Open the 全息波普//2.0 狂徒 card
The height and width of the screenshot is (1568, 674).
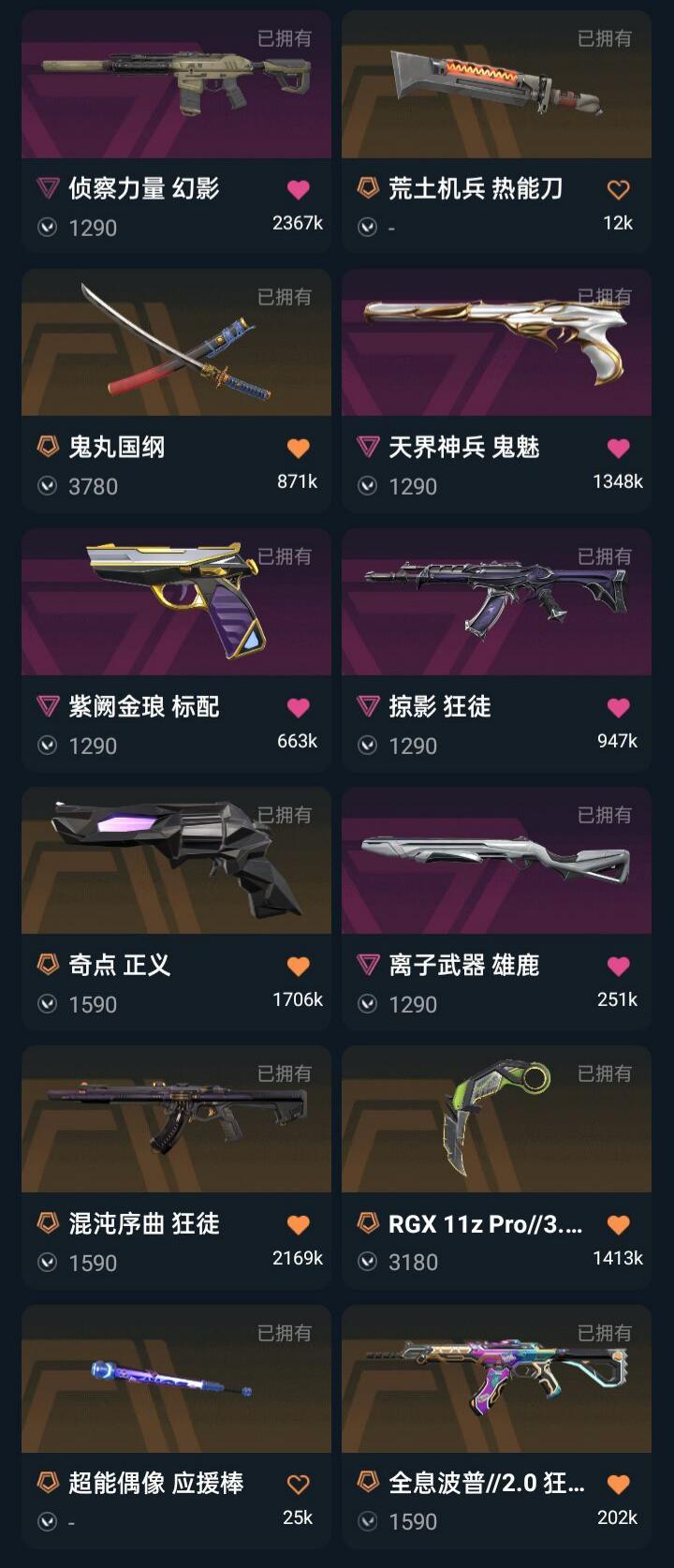pyautogui.click(x=496, y=1426)
